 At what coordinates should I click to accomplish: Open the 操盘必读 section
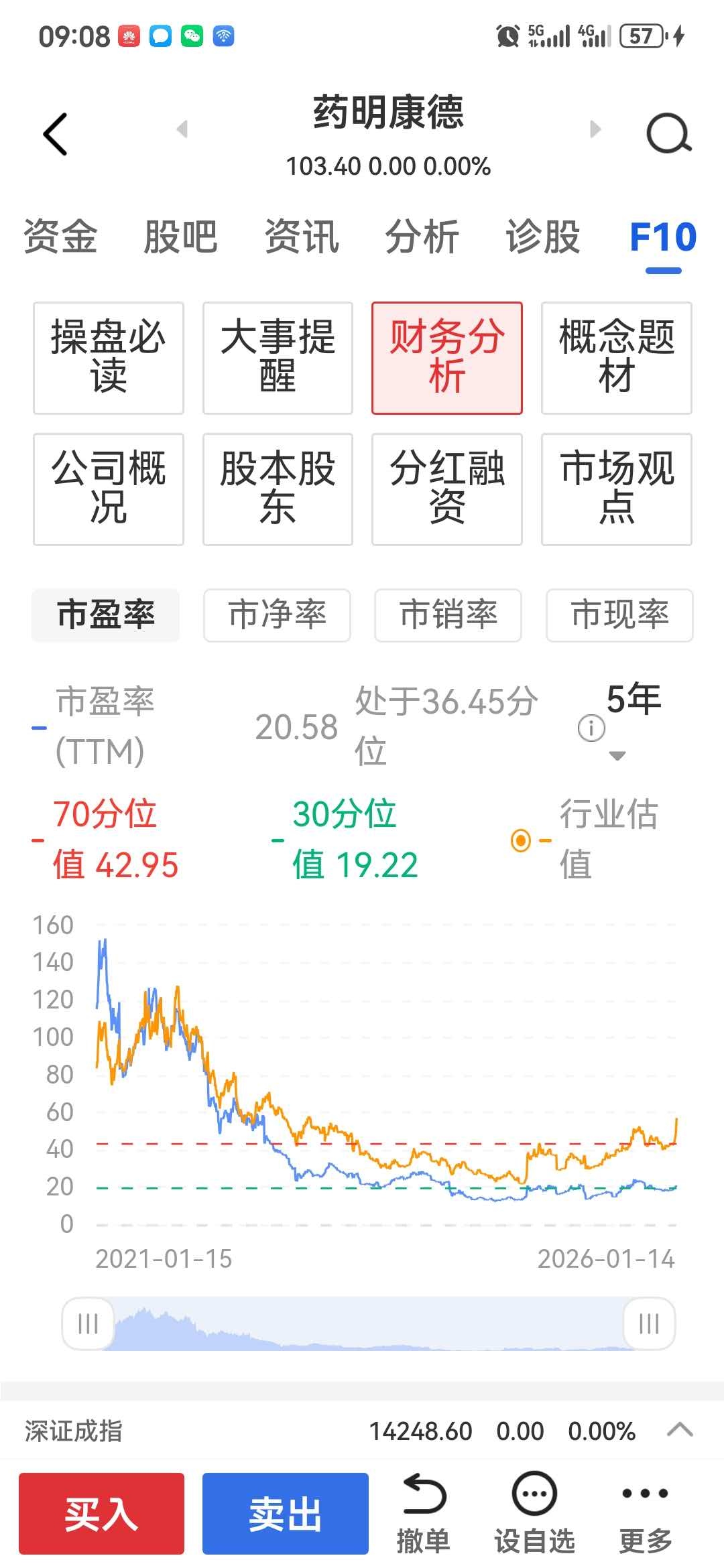109,358
